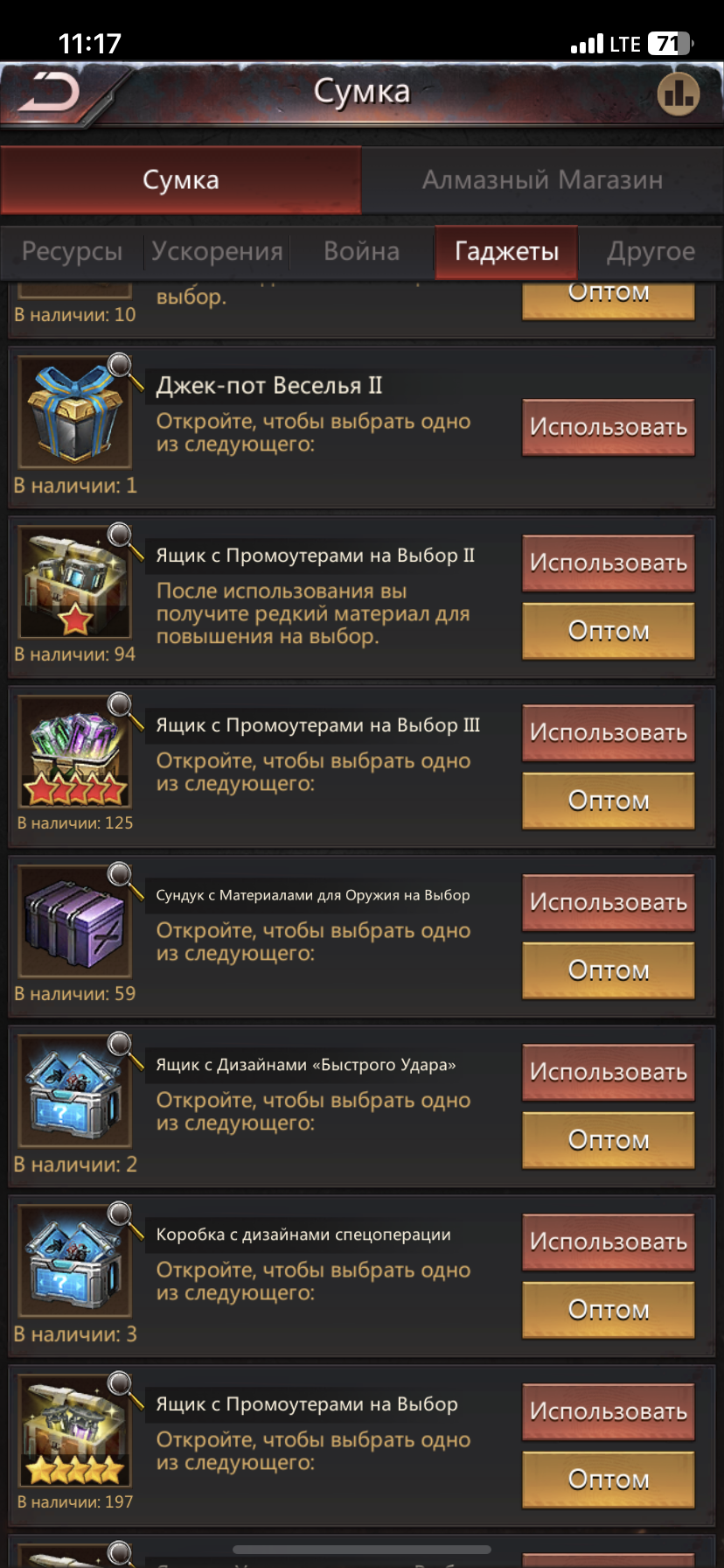Tap Использовать for Коробка с дизайнами спецоперации
Image resolution: width=724 pixels, height=1568 pixels.
[x=608, y=1240]
